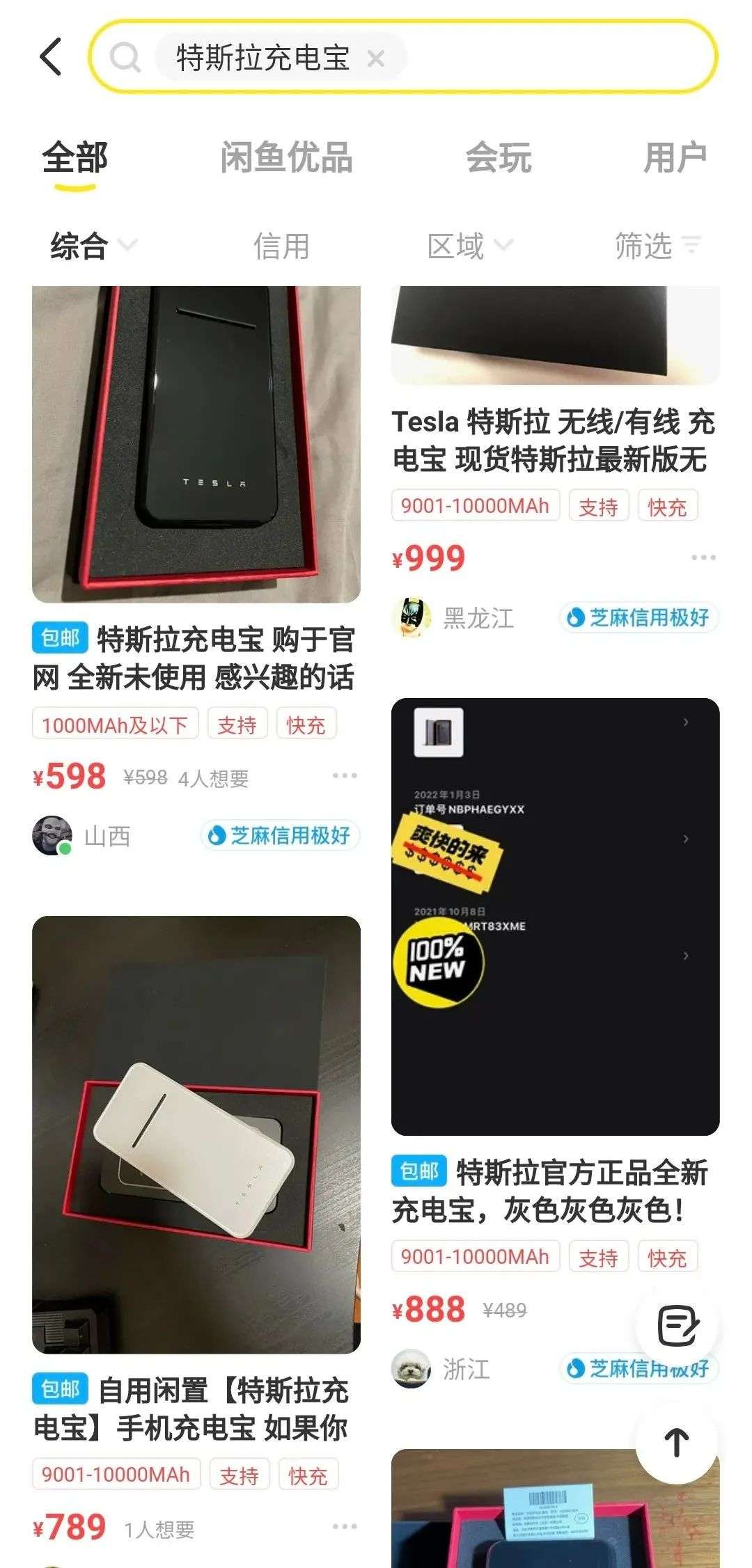This screenshot has height=1568, width=752.
Task: Switch to the 用户 tab
Action: [x=675, y=157]
